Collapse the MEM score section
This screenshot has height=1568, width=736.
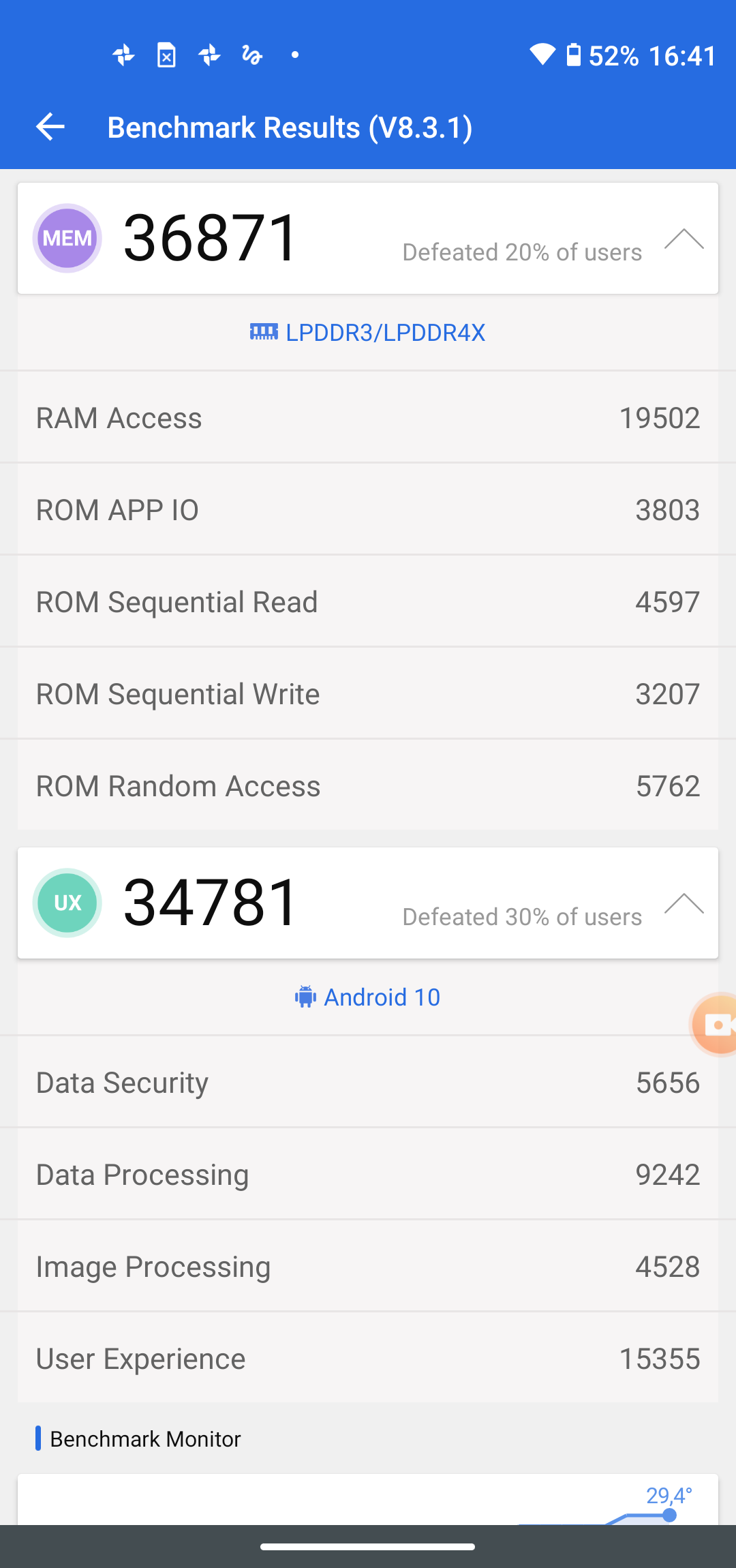(x=684, y=239)
